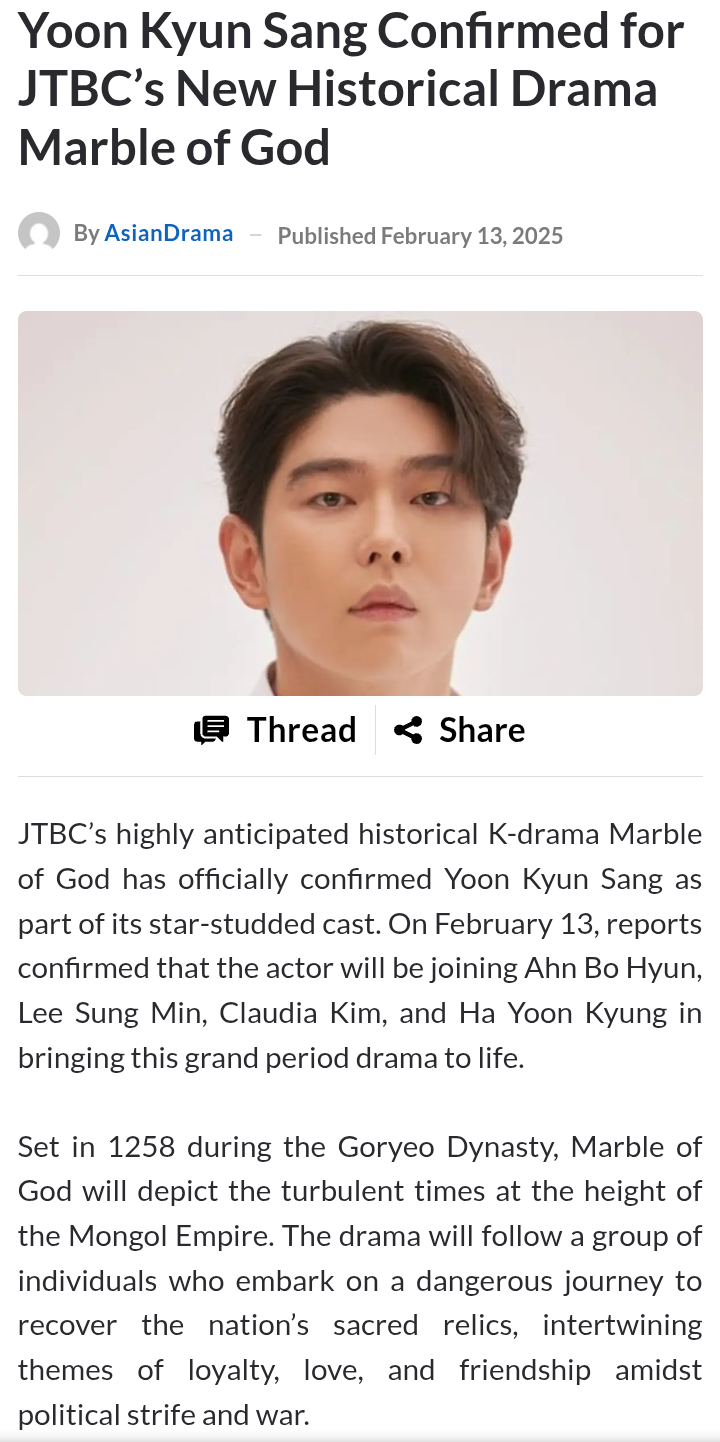Open the AsianDrama author link

pyautogui.click(x=168, y=234)
